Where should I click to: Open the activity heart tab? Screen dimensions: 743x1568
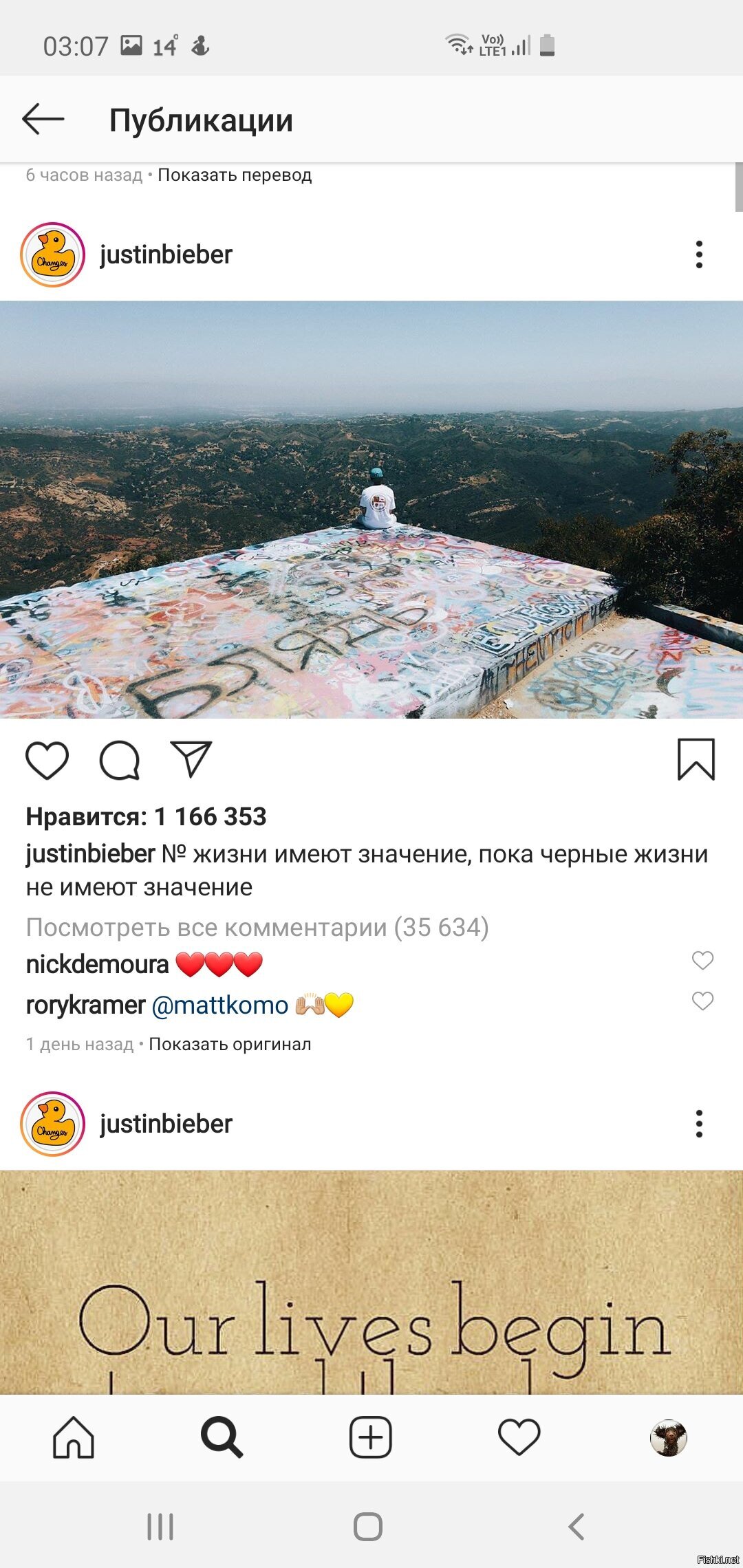[x=519, y=1437]
